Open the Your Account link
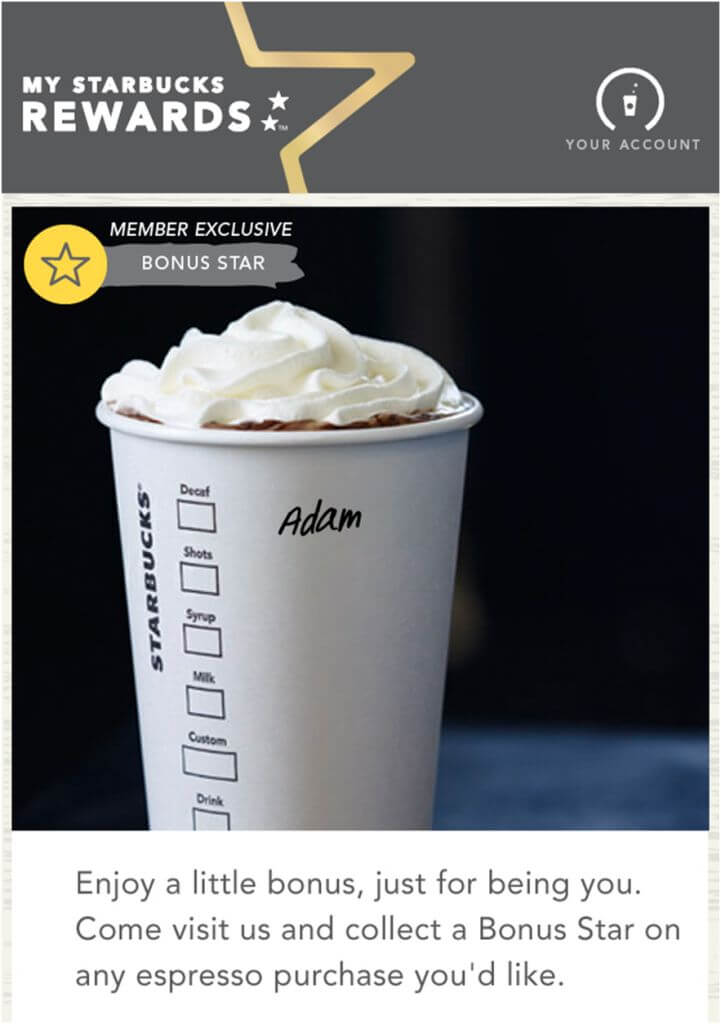Image resolution: width=721 pixels, height=1024 pixels. tap(632, 112)
